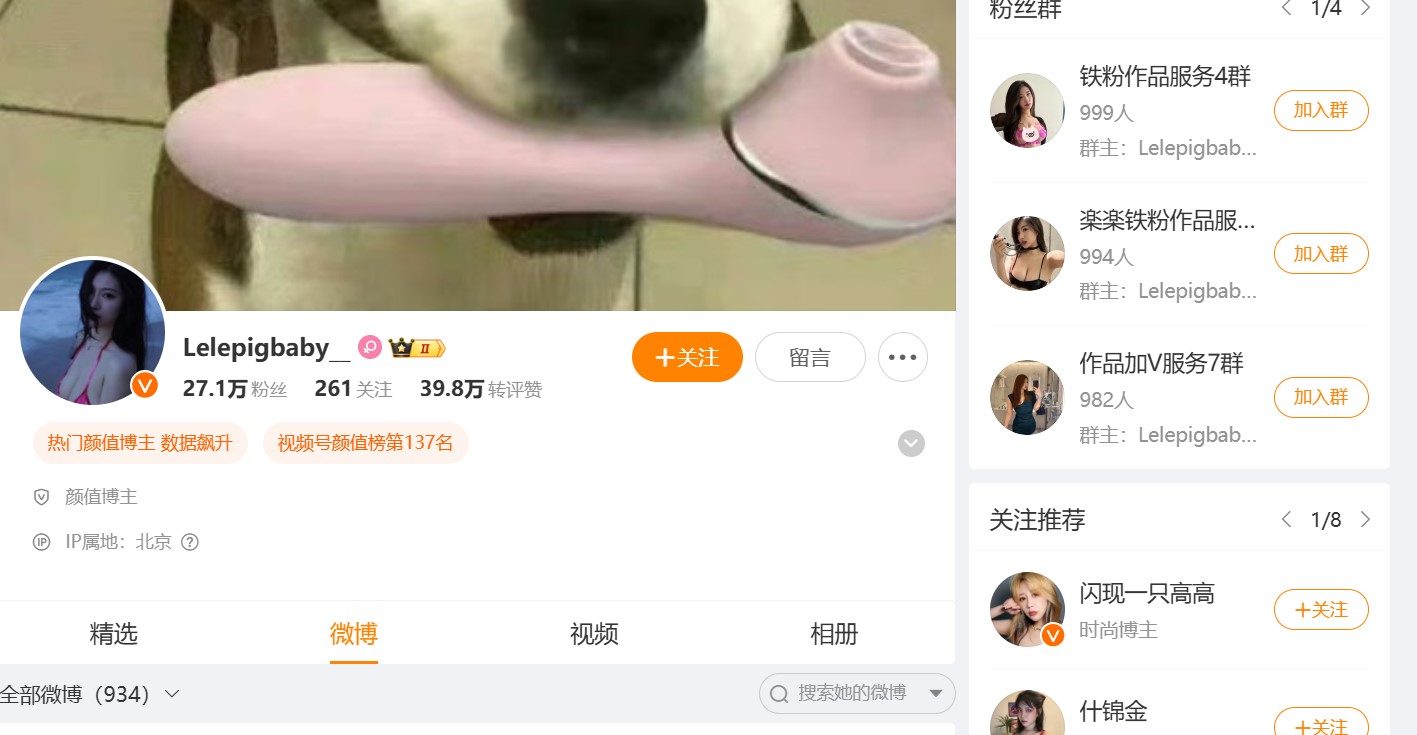This screenshot has width=1417, height=735.
Task: Open the IP属地 help question mark
Action: click(190, 542)
